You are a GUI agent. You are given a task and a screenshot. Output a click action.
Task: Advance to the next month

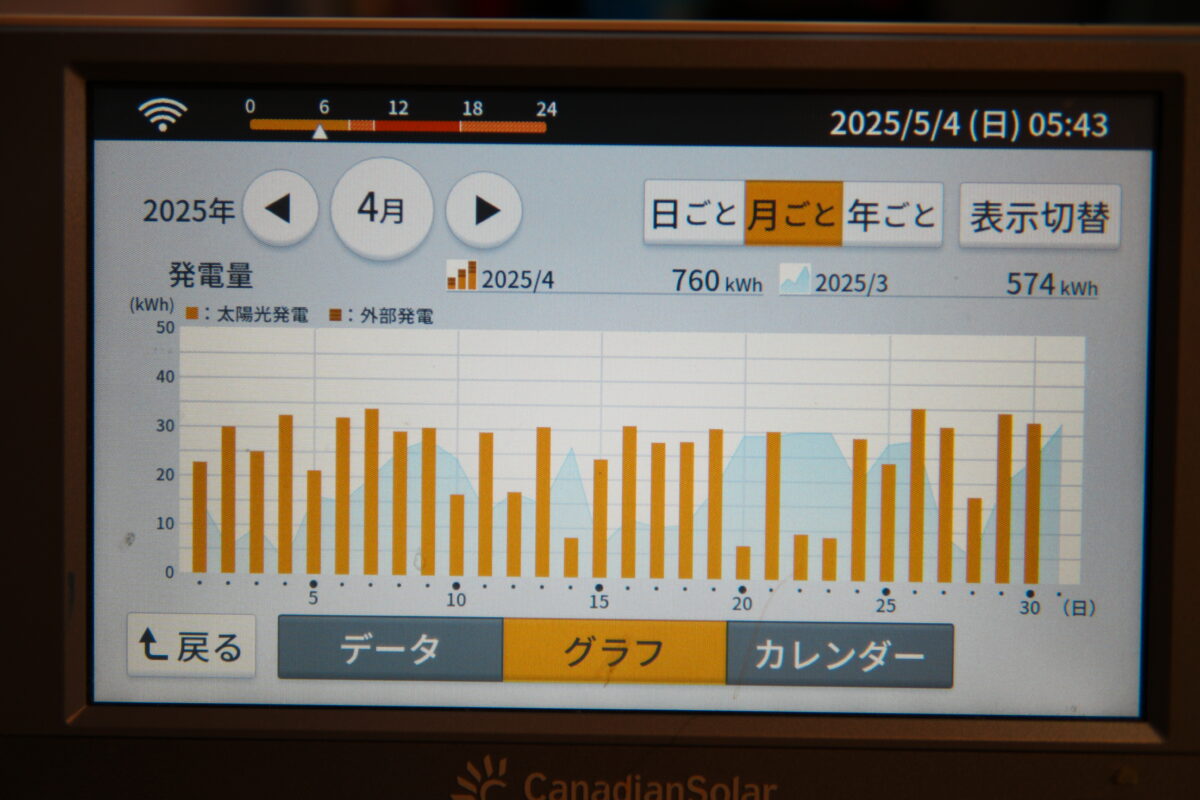(x=484, y=210)
